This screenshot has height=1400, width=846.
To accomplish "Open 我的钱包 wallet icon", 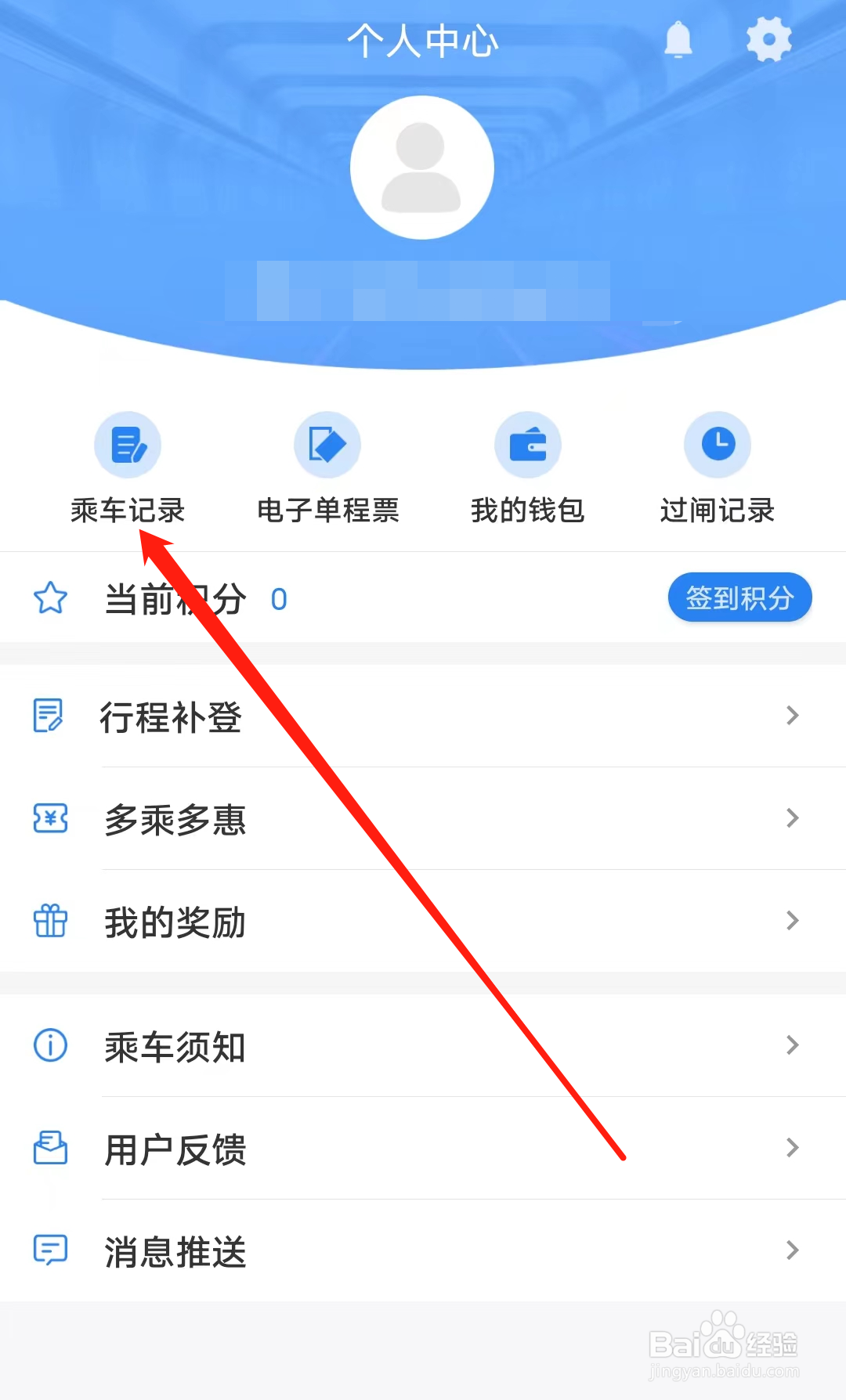I will coord(527,444).
